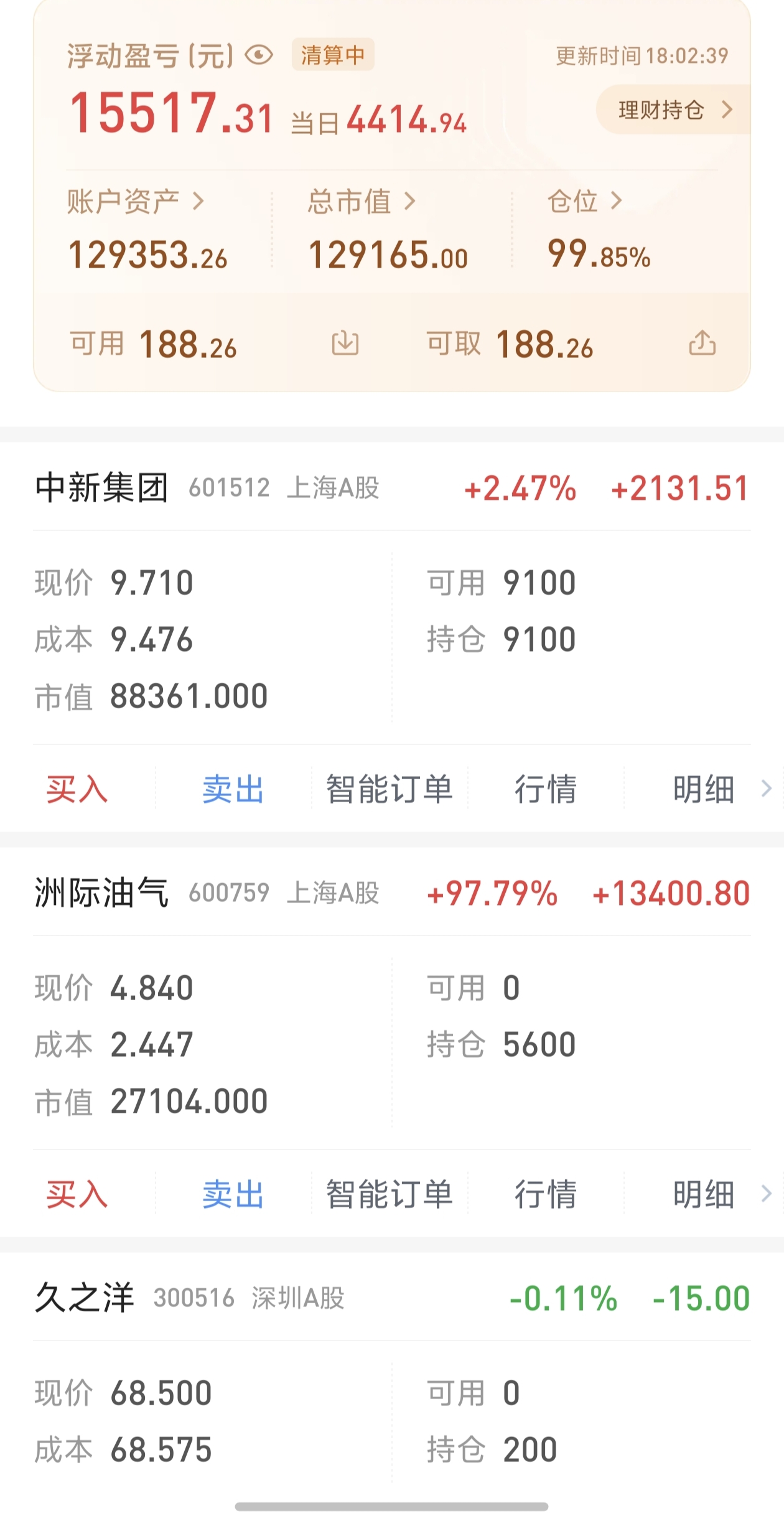
Task: Tap 卖出 under 洲际油气
Action: [233, 1194]
